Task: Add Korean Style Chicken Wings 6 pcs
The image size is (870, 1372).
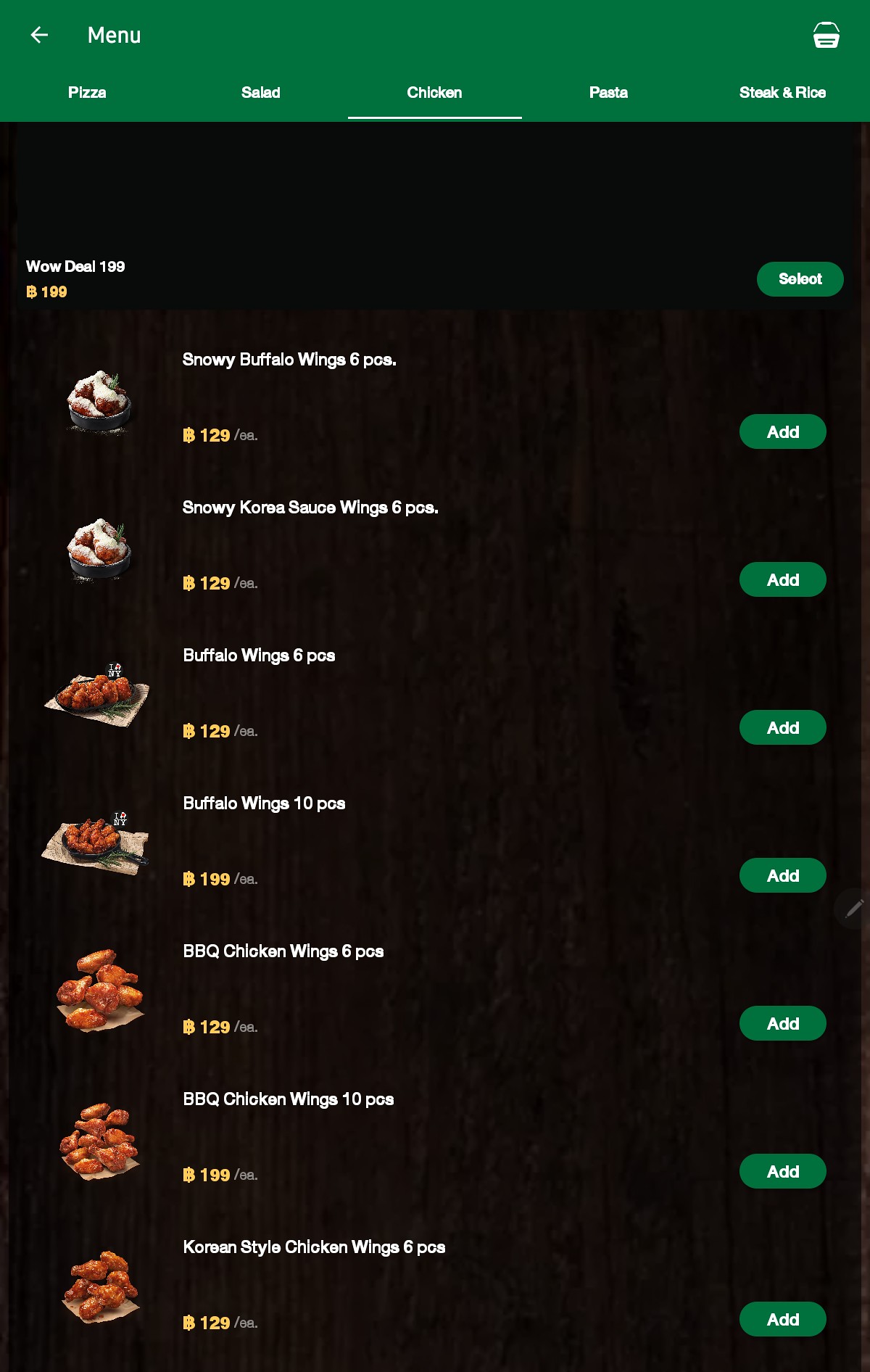Action: (782, 1320)
